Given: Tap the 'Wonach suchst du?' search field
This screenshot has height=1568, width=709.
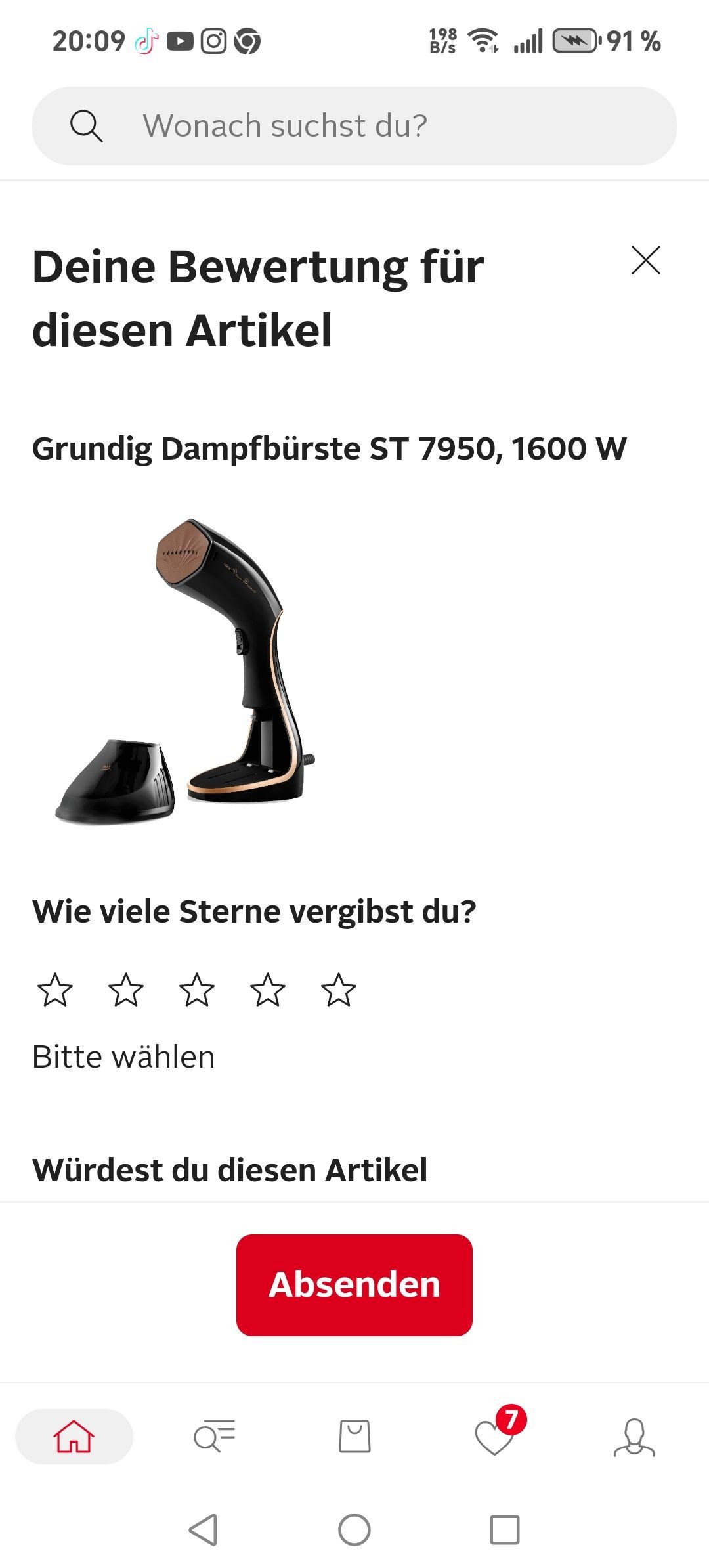Looking at the screenshot, I should coord(354,125).
